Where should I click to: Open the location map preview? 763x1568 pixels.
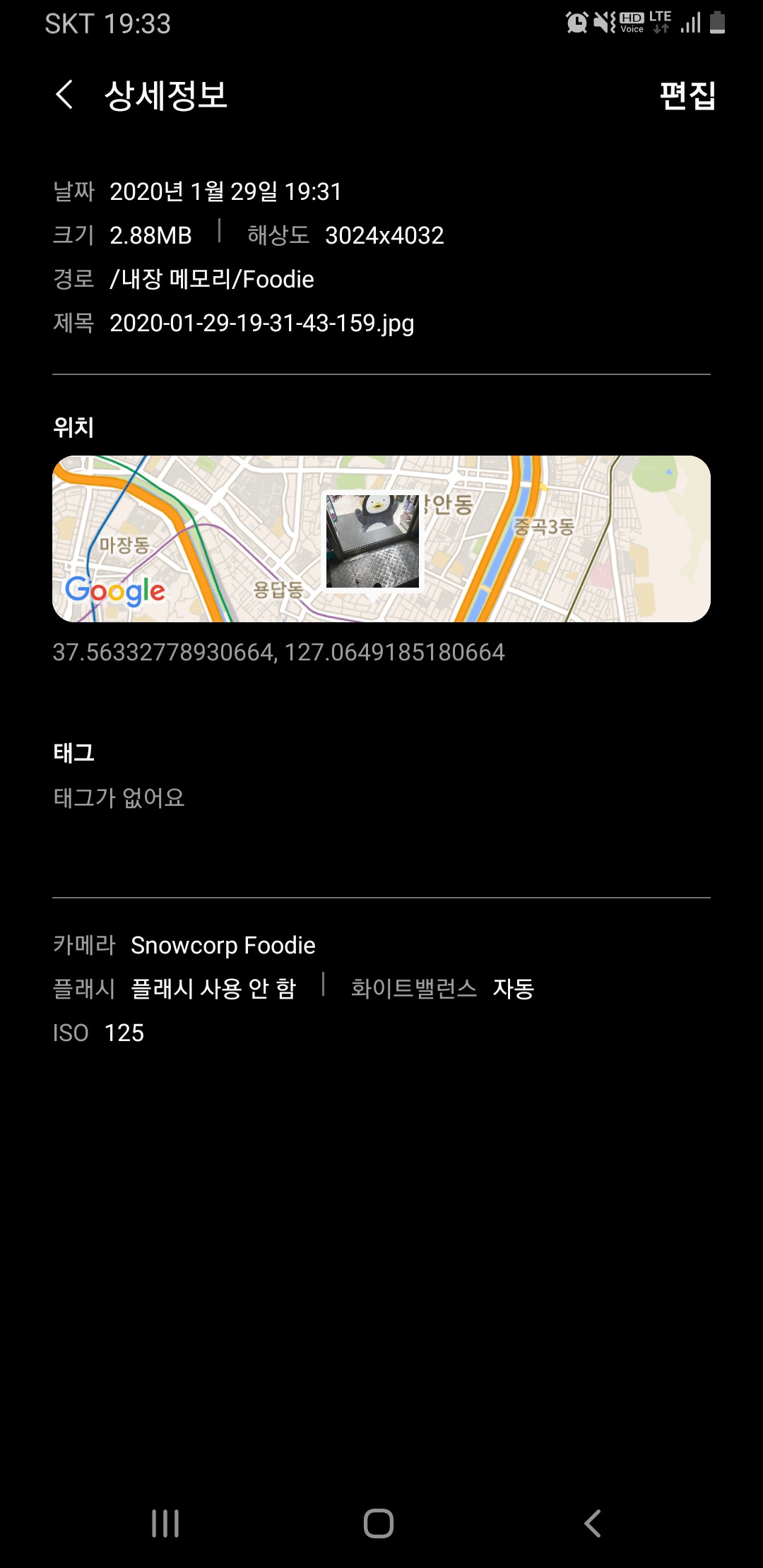pyautogui.click(x=381, y=539)
